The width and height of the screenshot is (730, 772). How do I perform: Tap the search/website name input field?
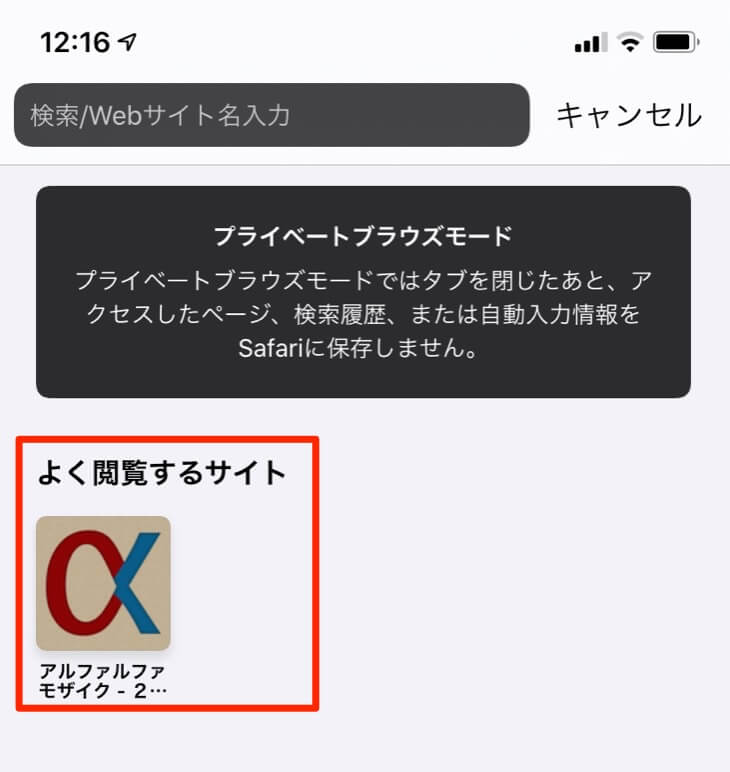(271, 115)
